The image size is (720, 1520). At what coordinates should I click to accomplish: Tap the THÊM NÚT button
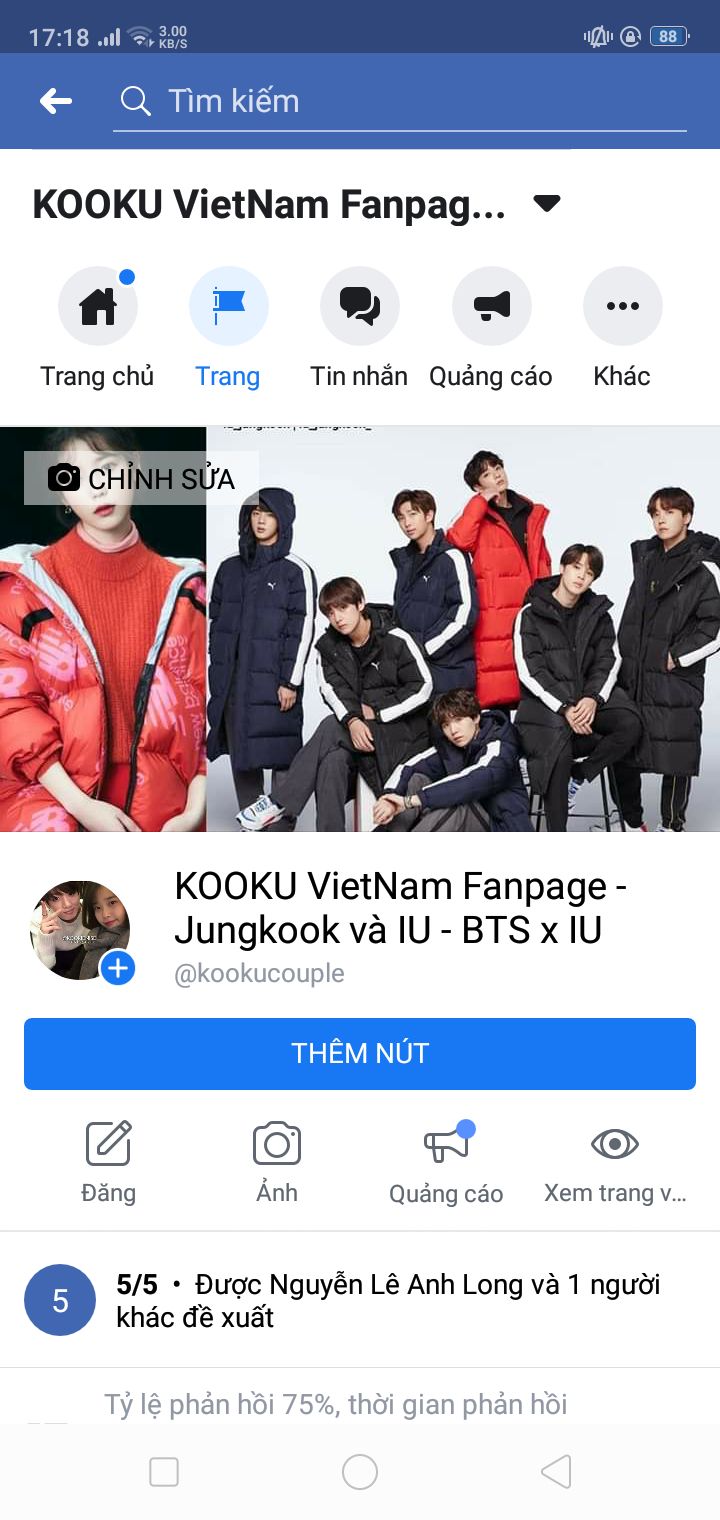(x=360, y=1053)
